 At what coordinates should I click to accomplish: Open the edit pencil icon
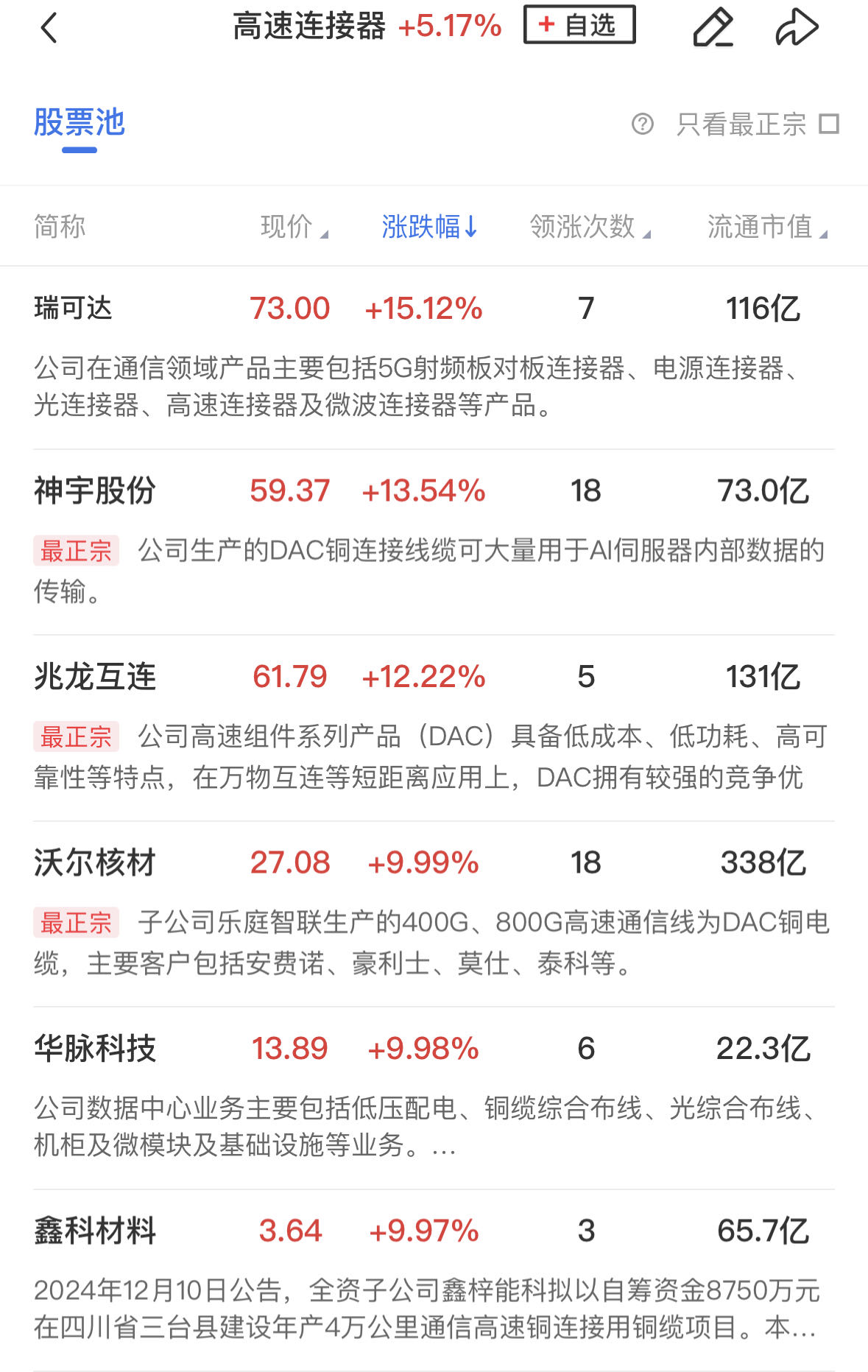tap(713, 28)
